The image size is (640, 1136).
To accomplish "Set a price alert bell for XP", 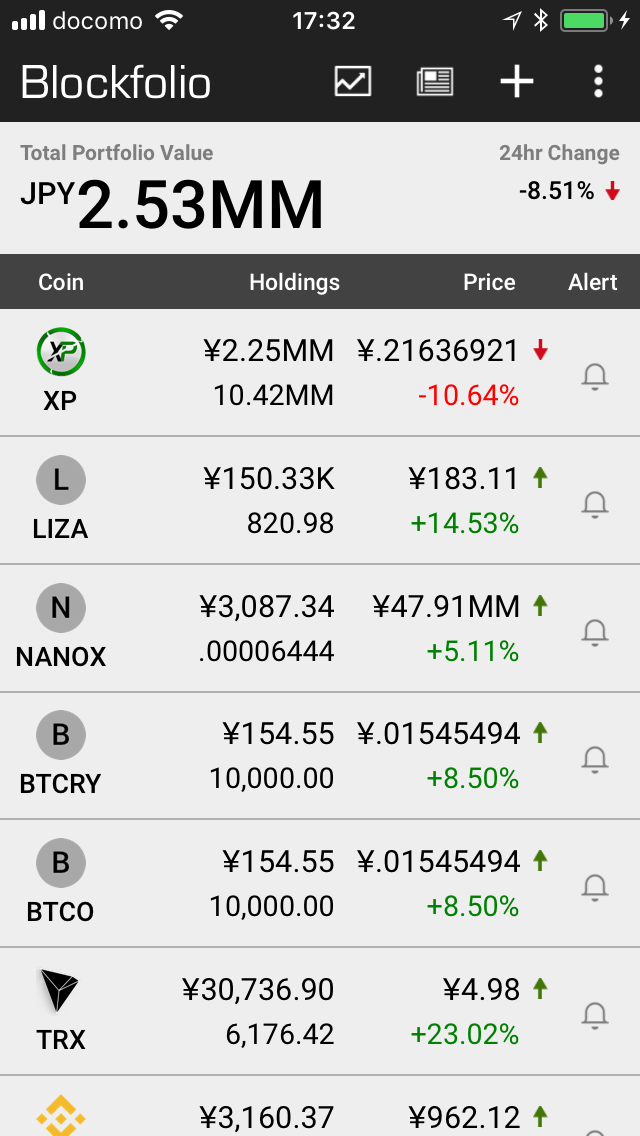I will tap(595, 377).
